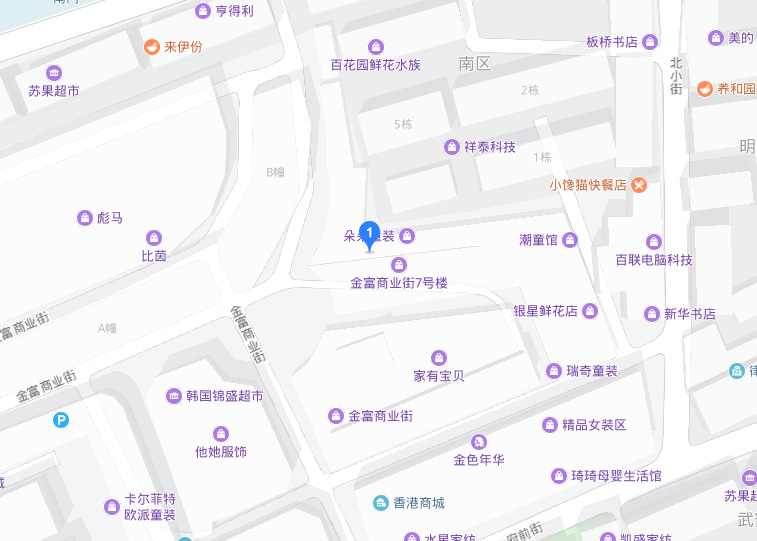Open the 香港商城 mall marker
The height and width of the screenshot is (541, 757).
coord(380,502)
